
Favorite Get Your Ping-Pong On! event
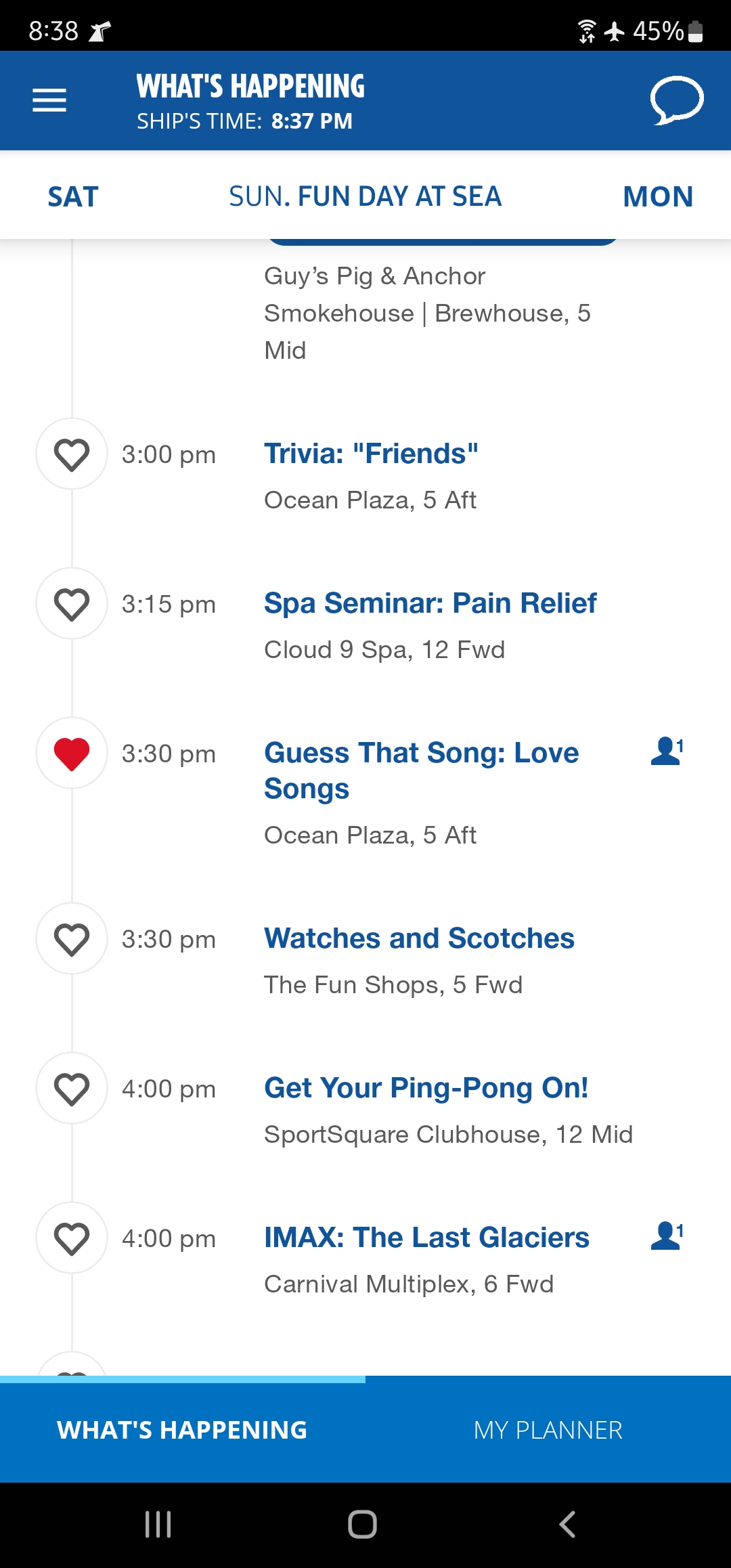click(72, 1089)
